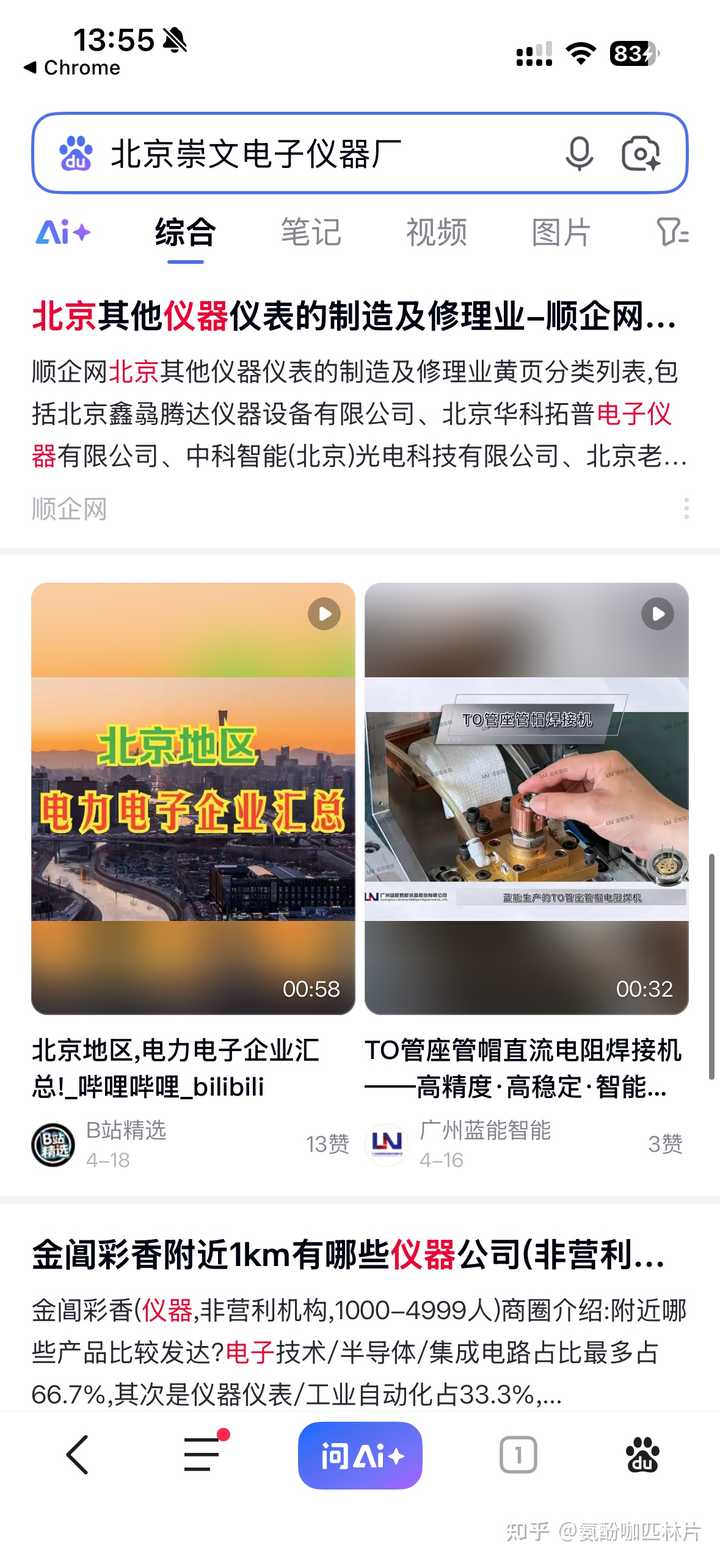Open camera image search
This screenshot has height=1561, width=720.
(643, 152)
